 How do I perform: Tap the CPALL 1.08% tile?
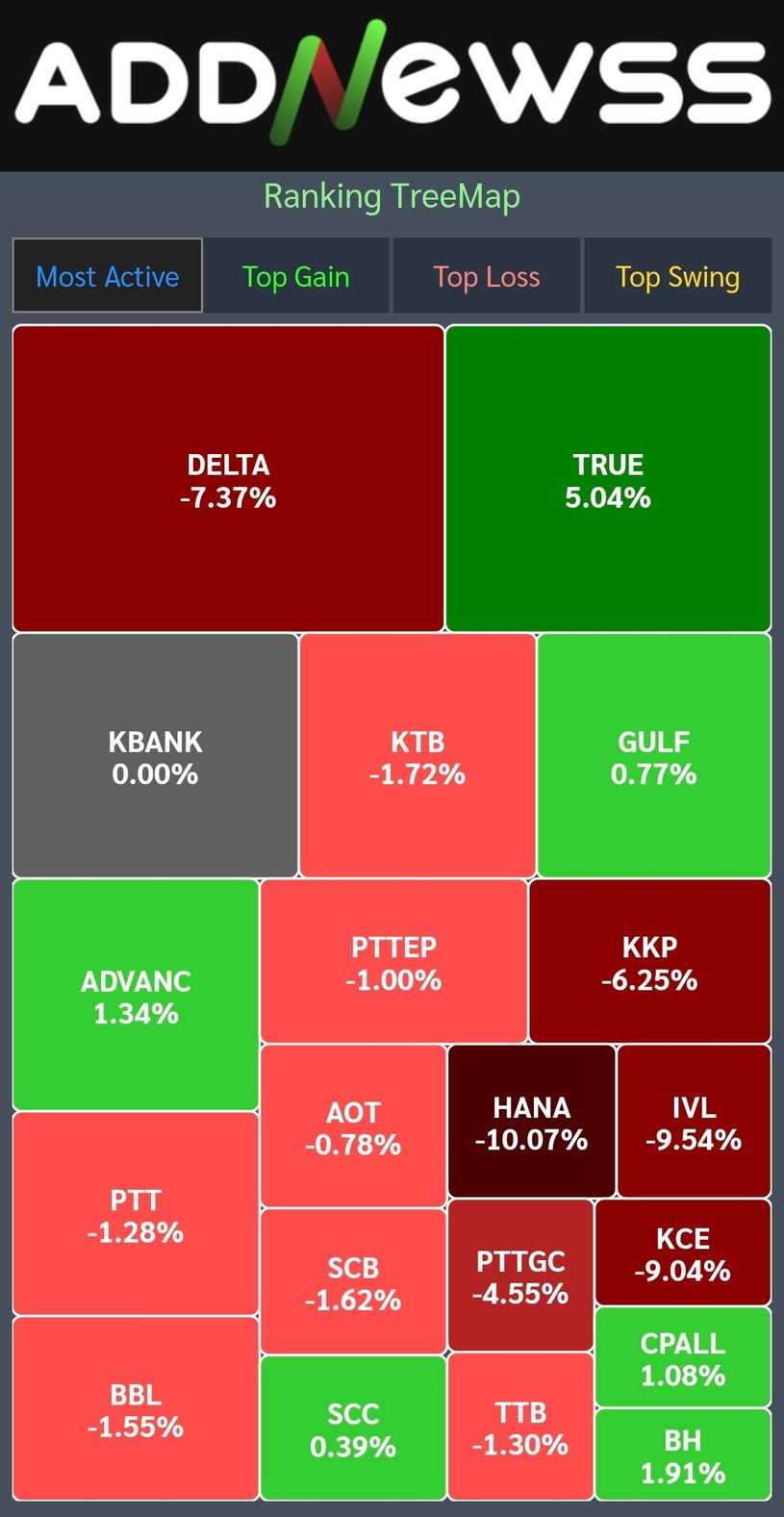683,1357
